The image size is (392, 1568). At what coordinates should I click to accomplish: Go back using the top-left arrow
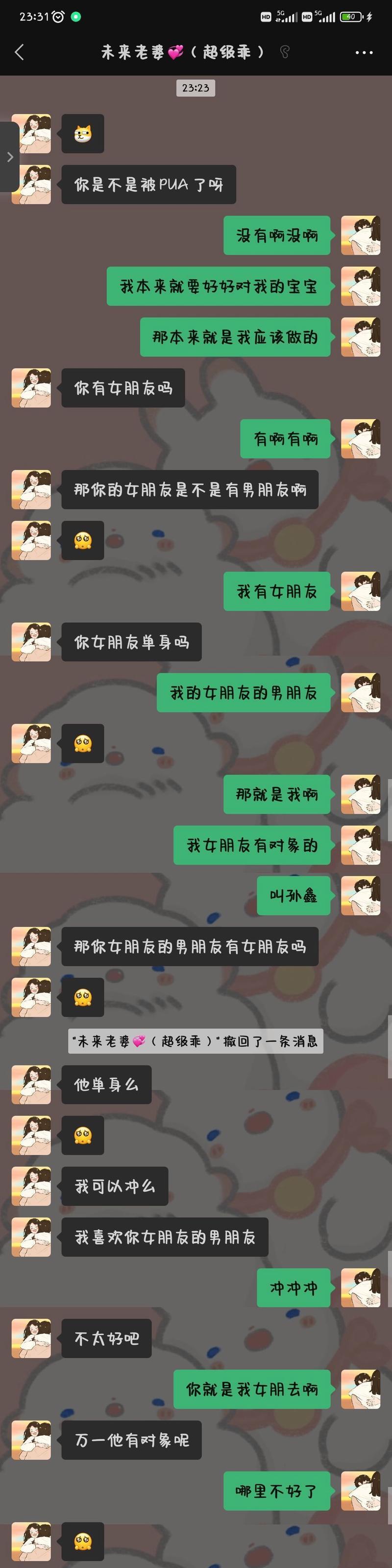click(20, 52)
